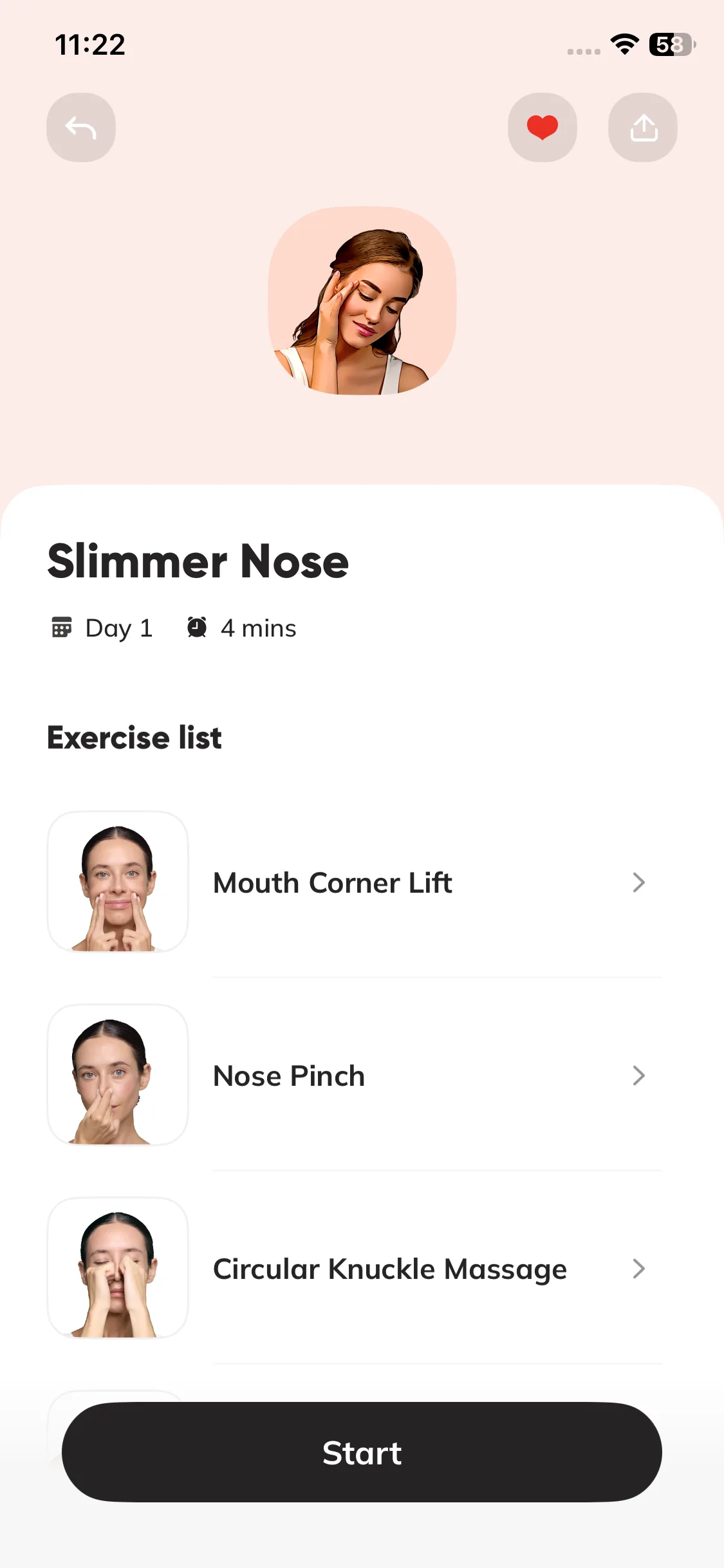Viewport: 724px width, 1568px height.
Task: Share the Slimmer Nose workout
Action: coord(642,127)
